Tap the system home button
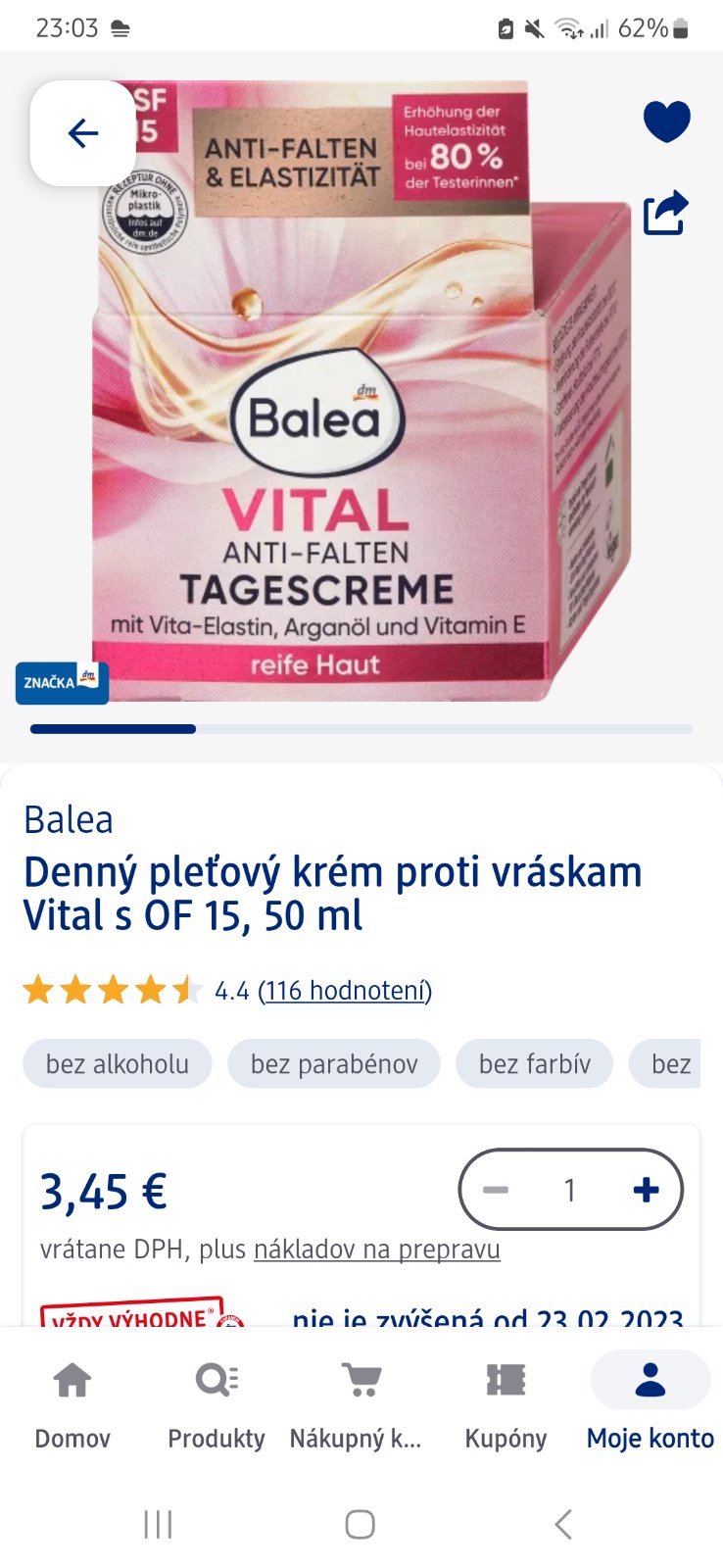Viewport: 723px width, 1568px height. pos(360,1524)
